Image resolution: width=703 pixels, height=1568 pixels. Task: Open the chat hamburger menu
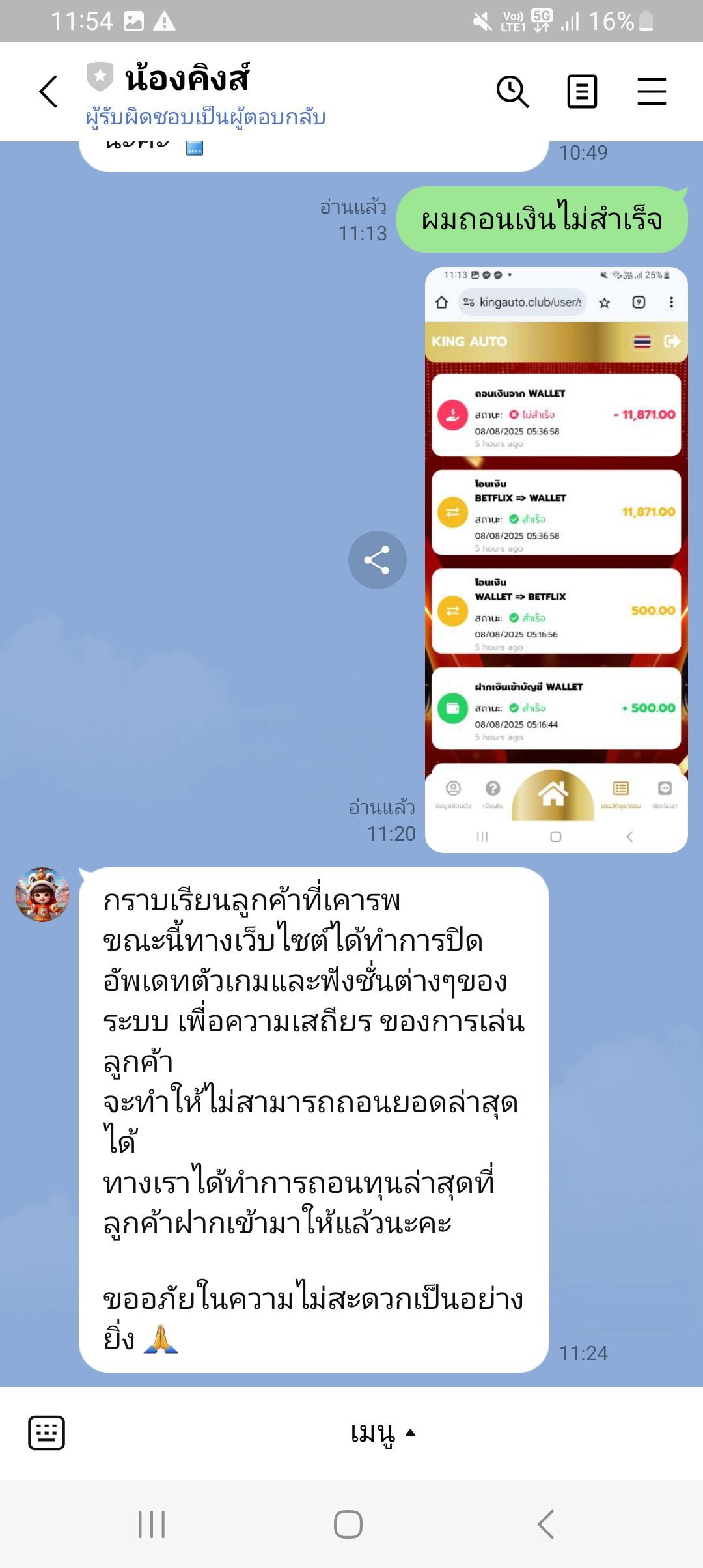click(x=651, y=91)
